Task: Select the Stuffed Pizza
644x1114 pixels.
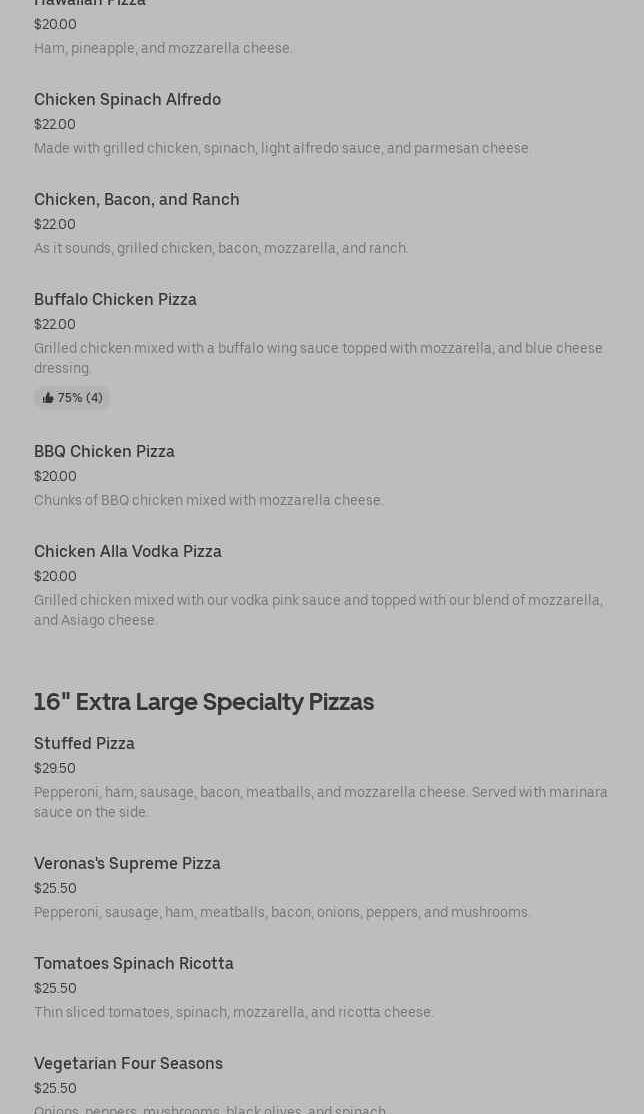Action: click(x=84, y=744)
